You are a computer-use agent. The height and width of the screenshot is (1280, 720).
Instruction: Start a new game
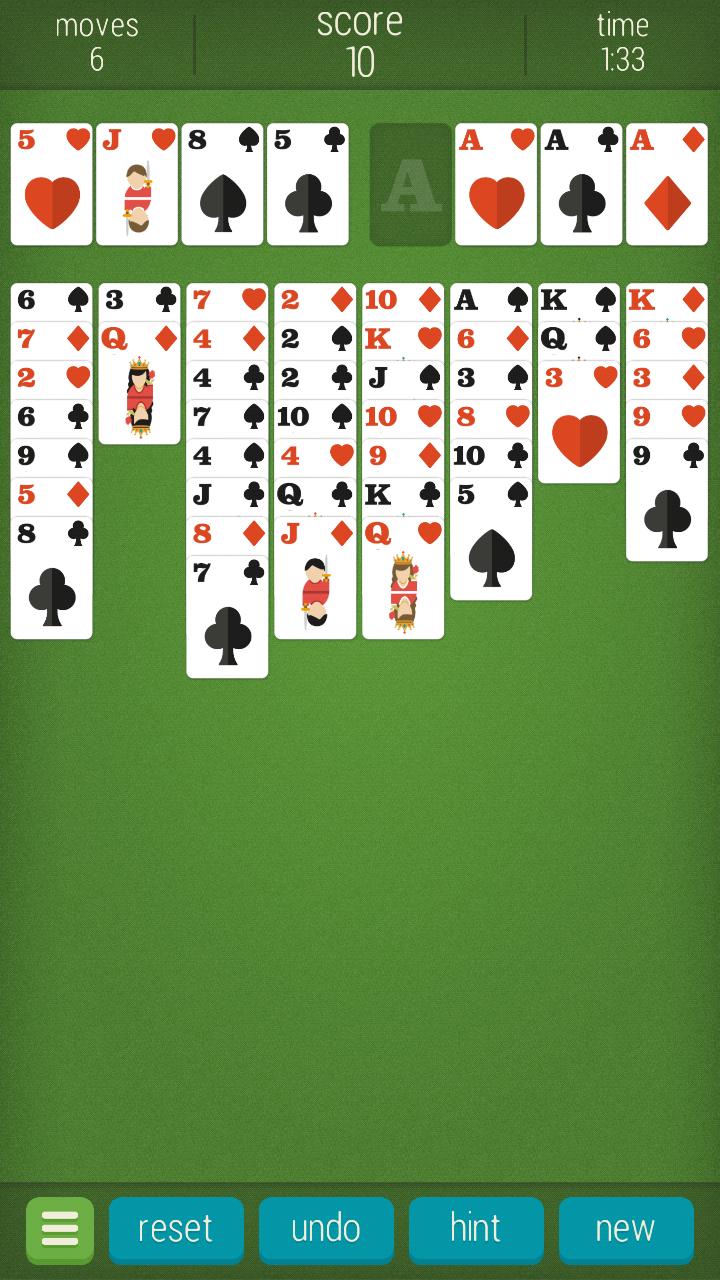(627, 1229)
